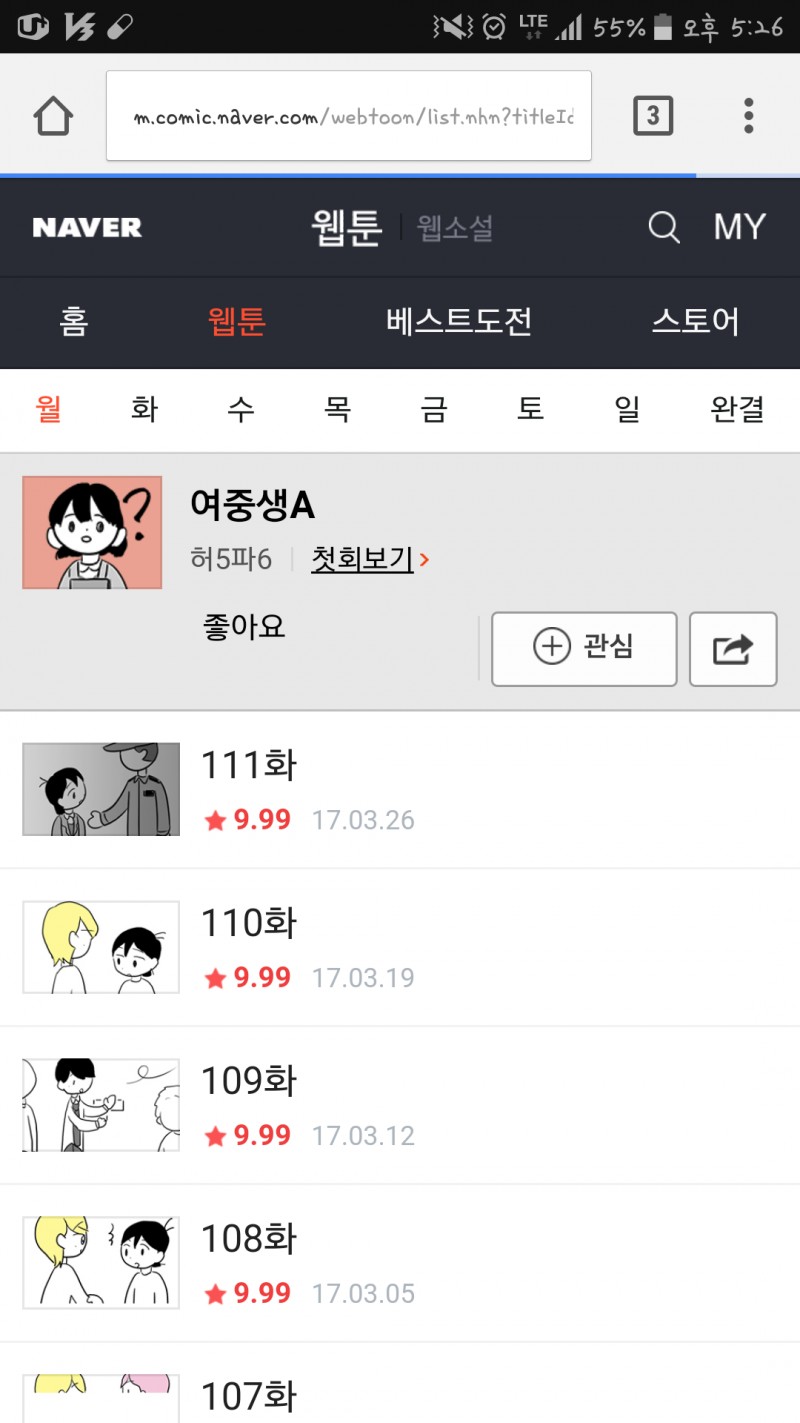Open the 스토어 menu item
The image size is (800, 1423).
pyautogui.click(x=695, y=321)
